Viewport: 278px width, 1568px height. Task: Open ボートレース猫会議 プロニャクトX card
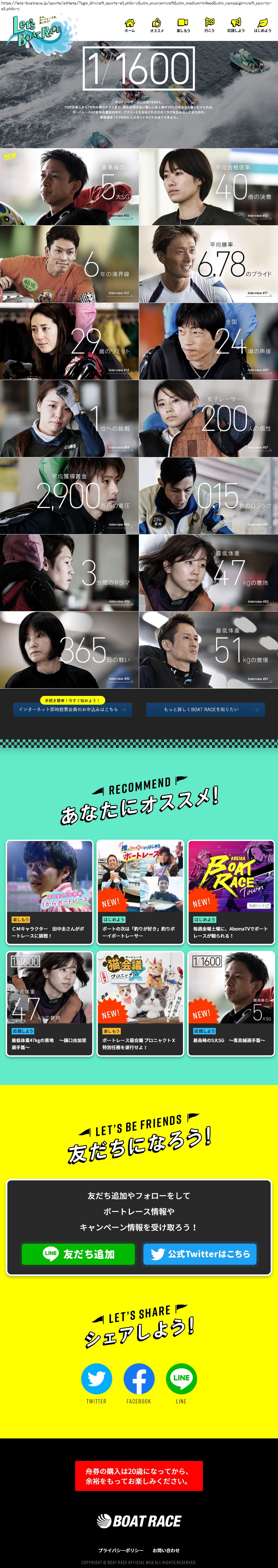(140, 1004)
